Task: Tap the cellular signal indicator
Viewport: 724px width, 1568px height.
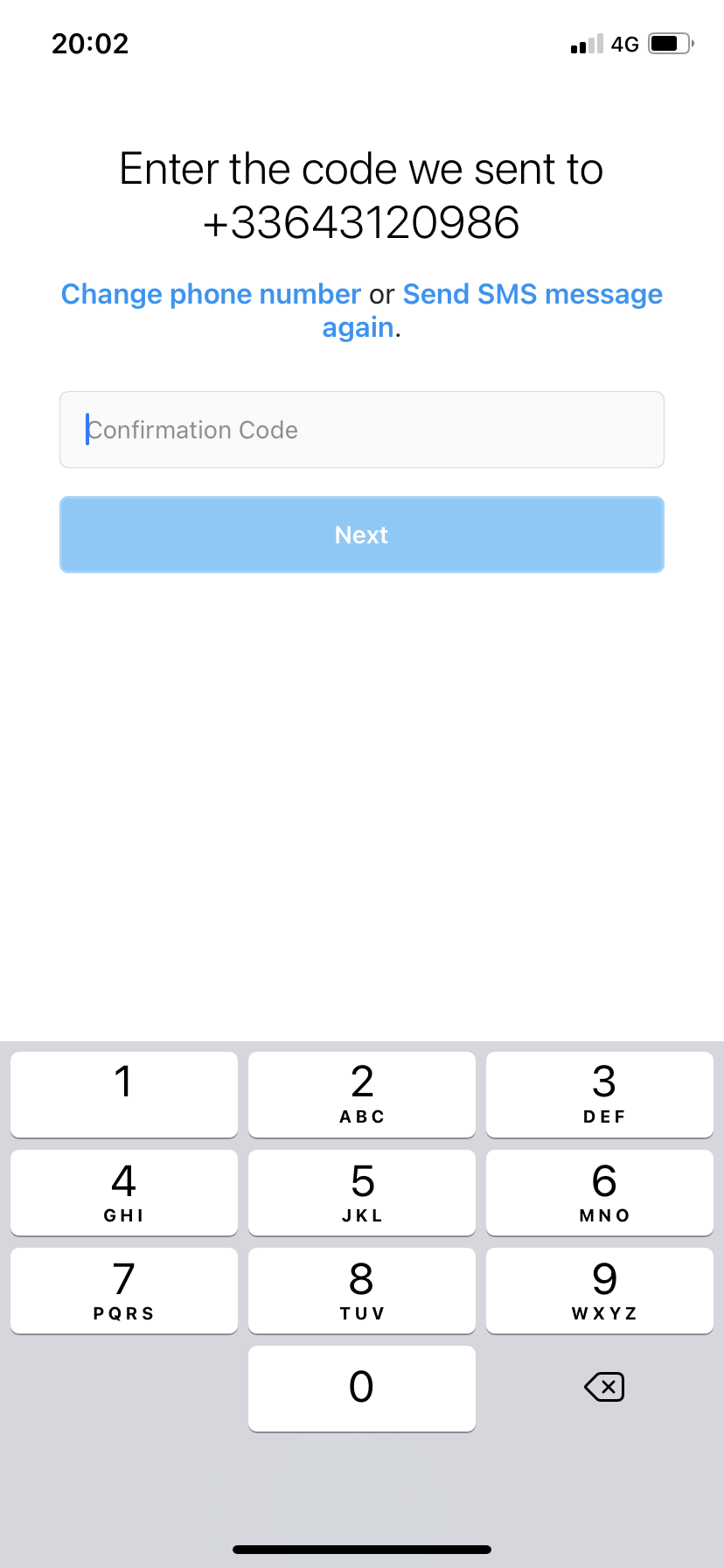Action: click(584, 44)
